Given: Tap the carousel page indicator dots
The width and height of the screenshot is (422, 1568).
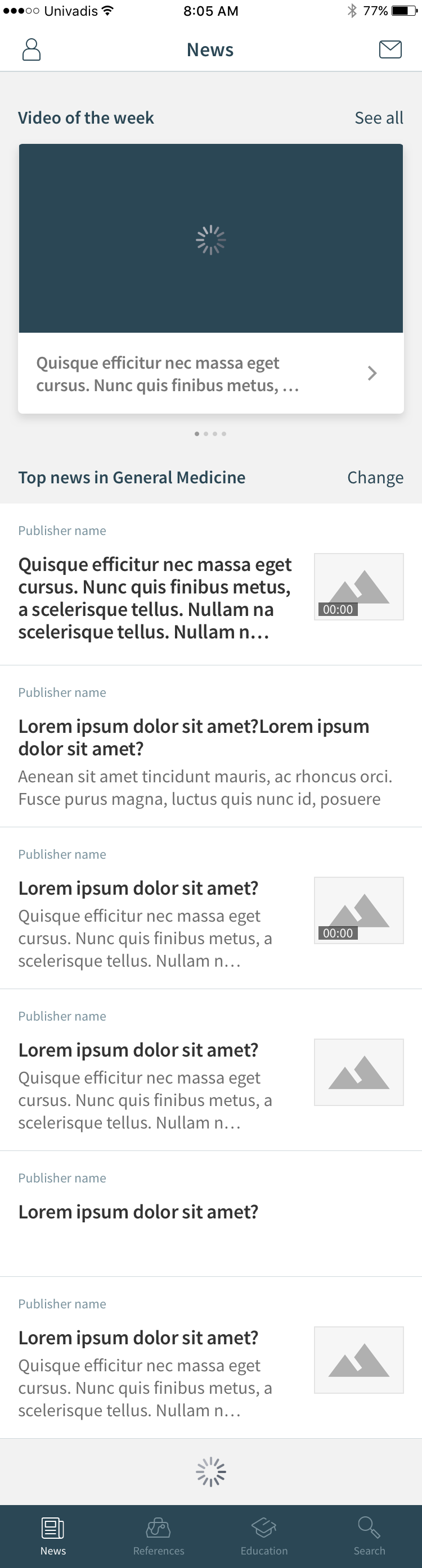Looking at the screenshot, I should (x=210, y=434).
